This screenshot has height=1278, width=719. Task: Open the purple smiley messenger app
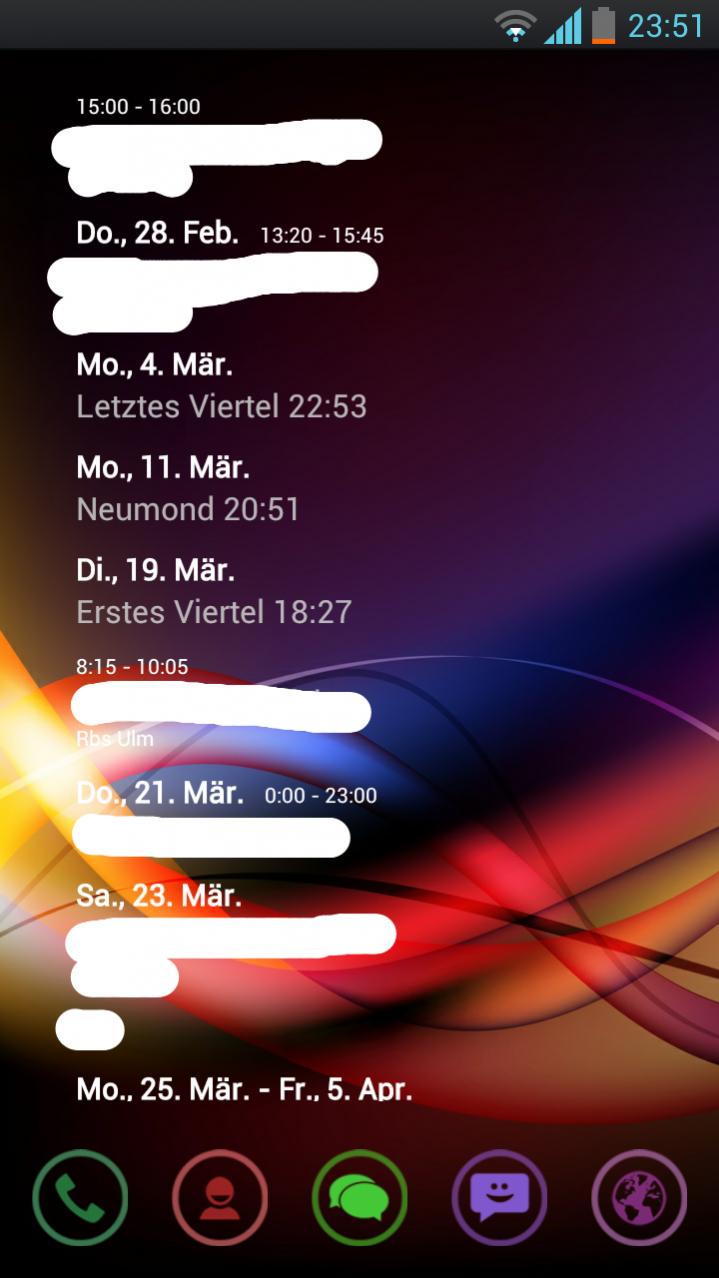(499, 1197)
